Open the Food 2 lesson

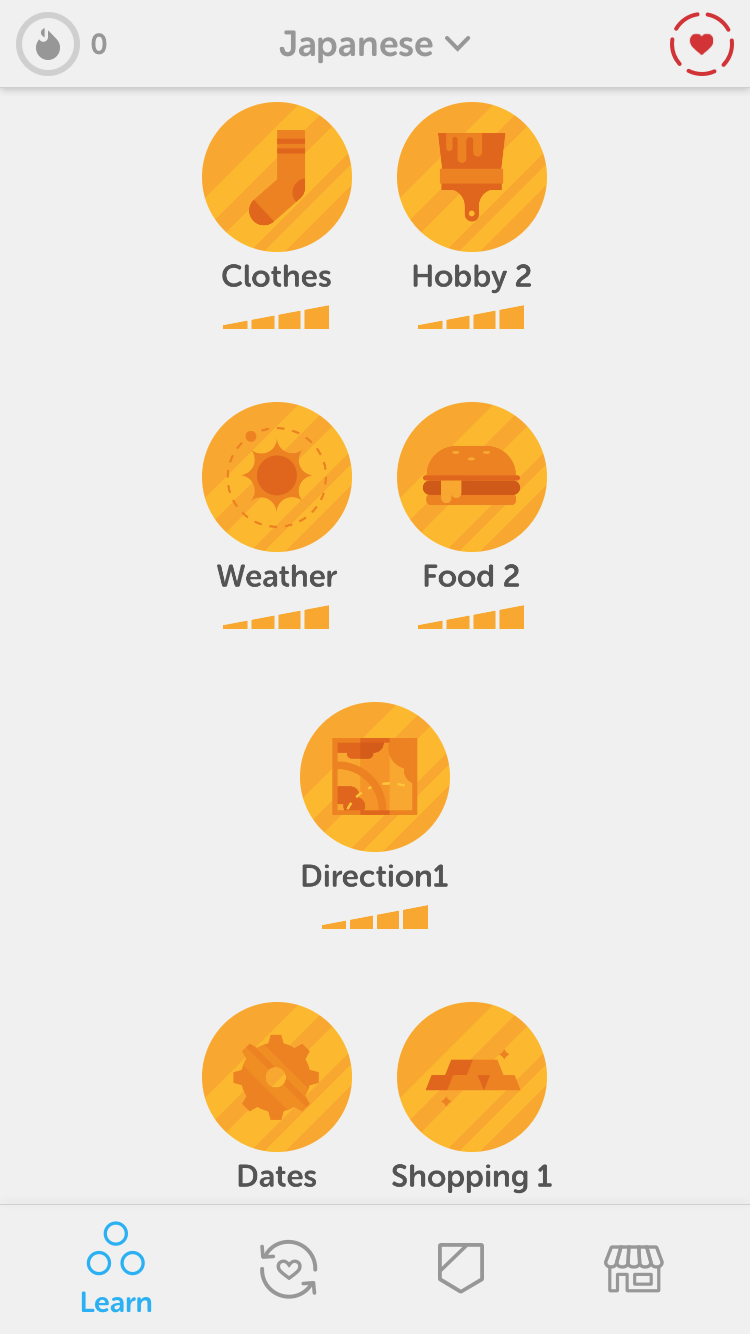pos(472,477)
